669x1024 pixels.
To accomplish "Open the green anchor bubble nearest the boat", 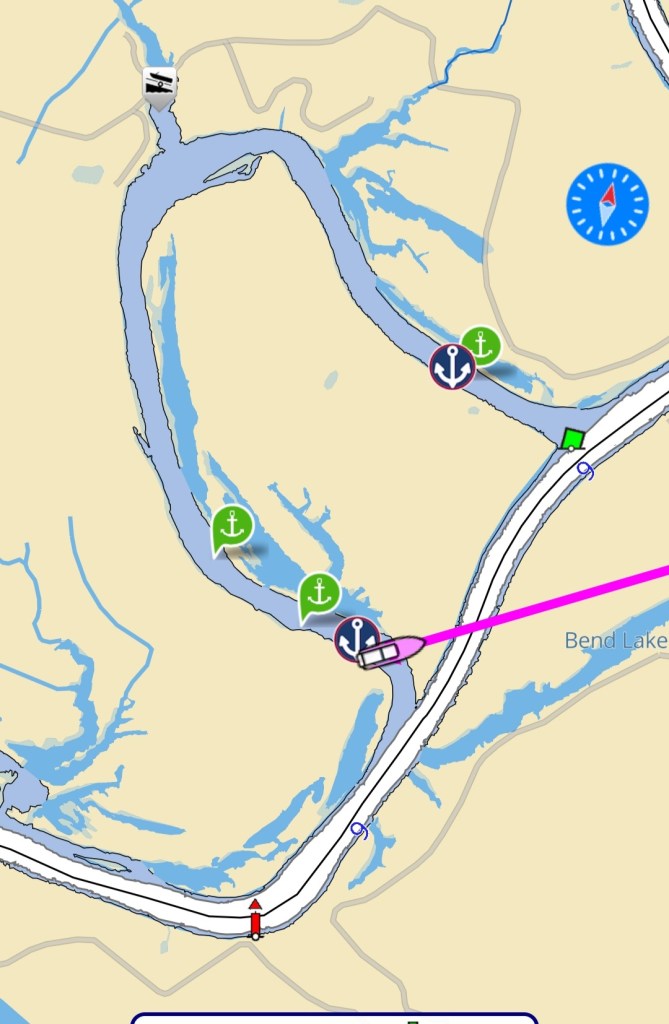I will [x=319, y=593].
